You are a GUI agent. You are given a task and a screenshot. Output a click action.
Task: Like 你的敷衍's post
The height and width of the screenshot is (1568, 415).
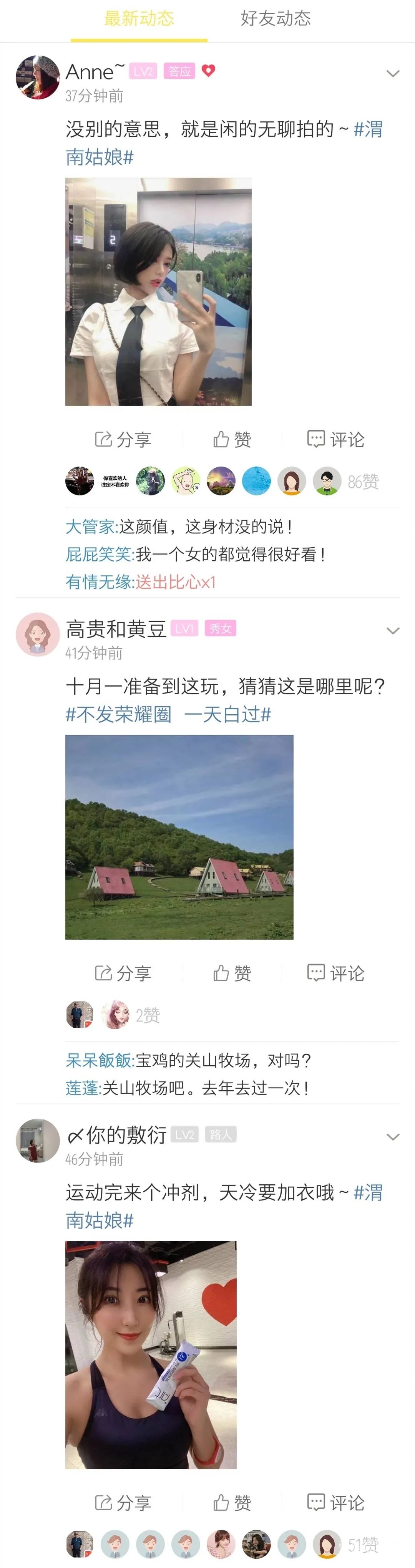coord(232,1502)
